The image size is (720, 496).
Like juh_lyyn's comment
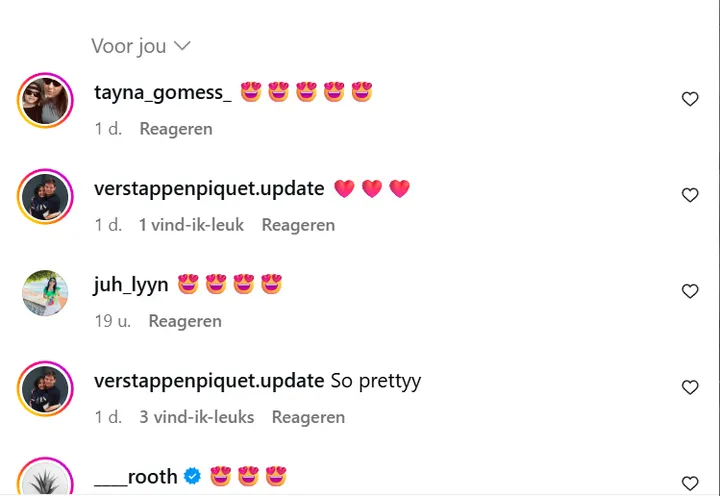point(690,291)
